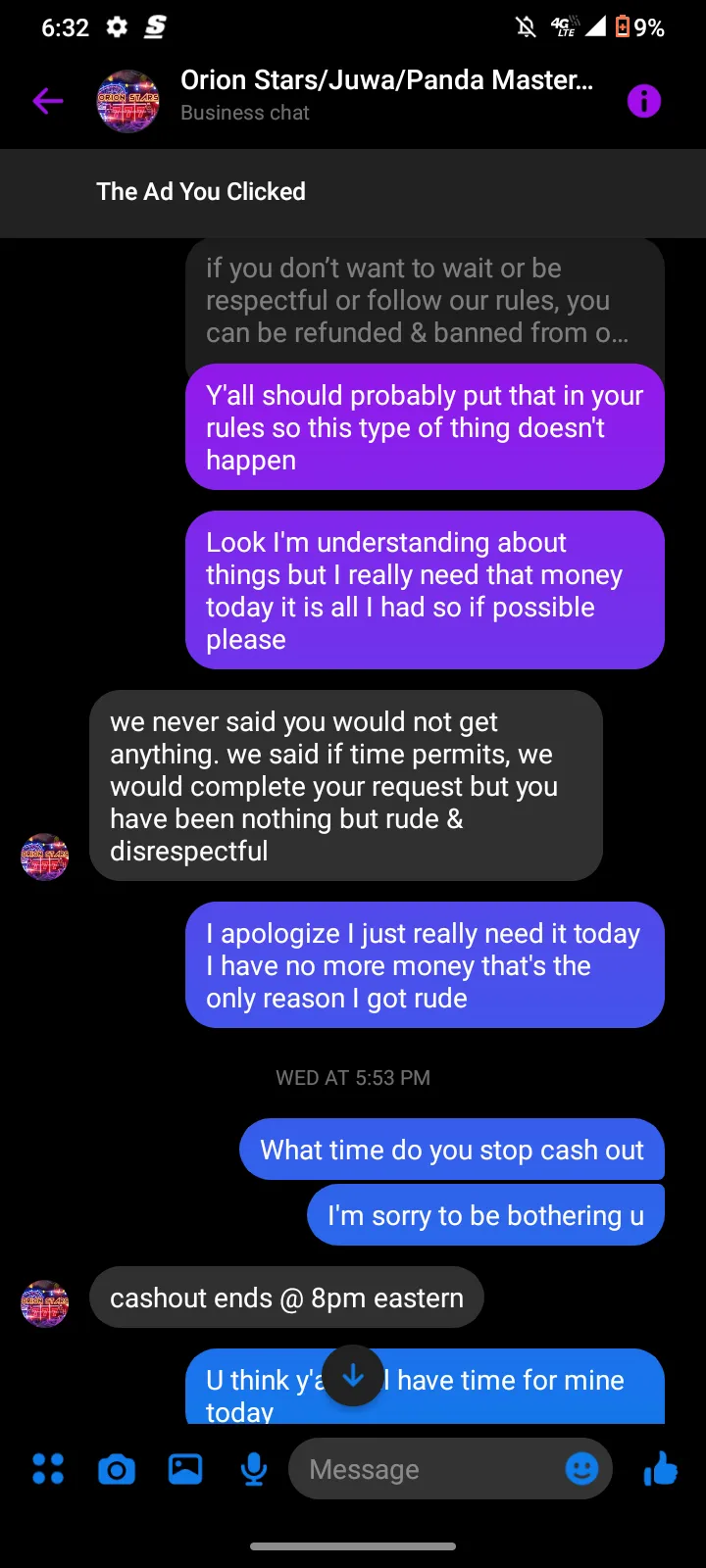Open the four-dot more options menu
Viewport: 706px width, 1568px height.
tap(48, 1469)
